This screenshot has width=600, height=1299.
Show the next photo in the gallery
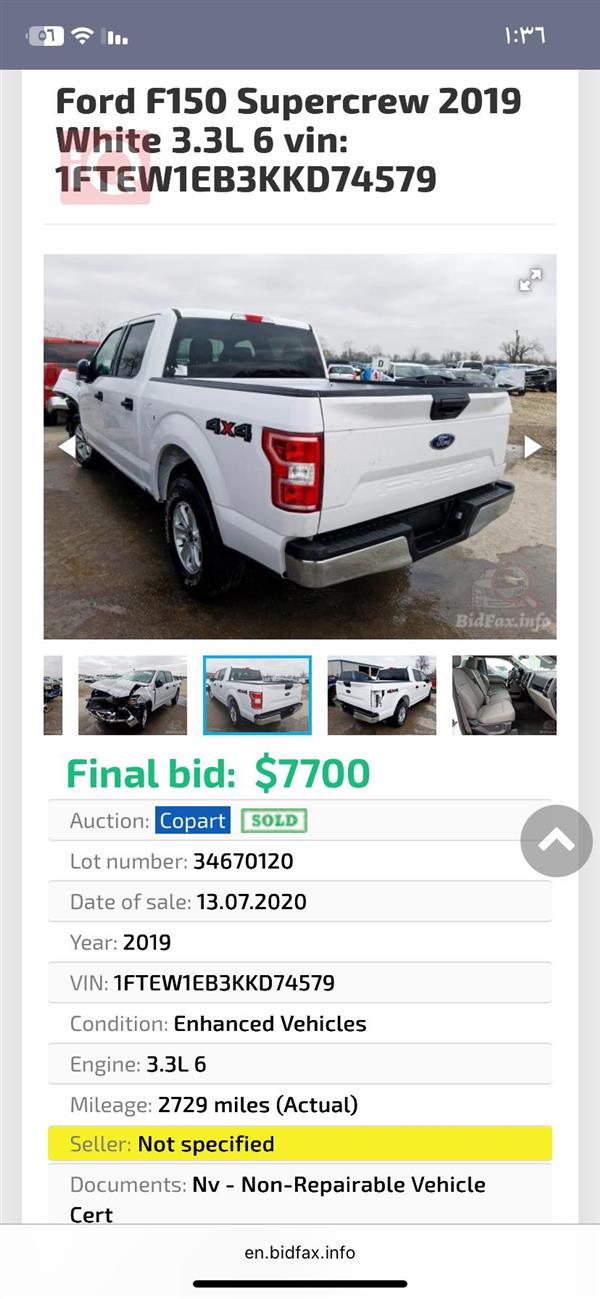(x=533, y=447)
